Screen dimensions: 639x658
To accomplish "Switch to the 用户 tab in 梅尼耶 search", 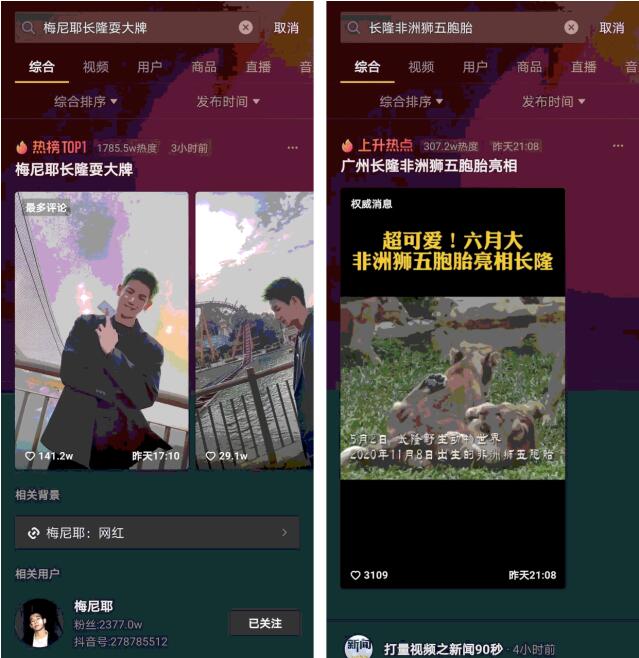I will point(150,67).
